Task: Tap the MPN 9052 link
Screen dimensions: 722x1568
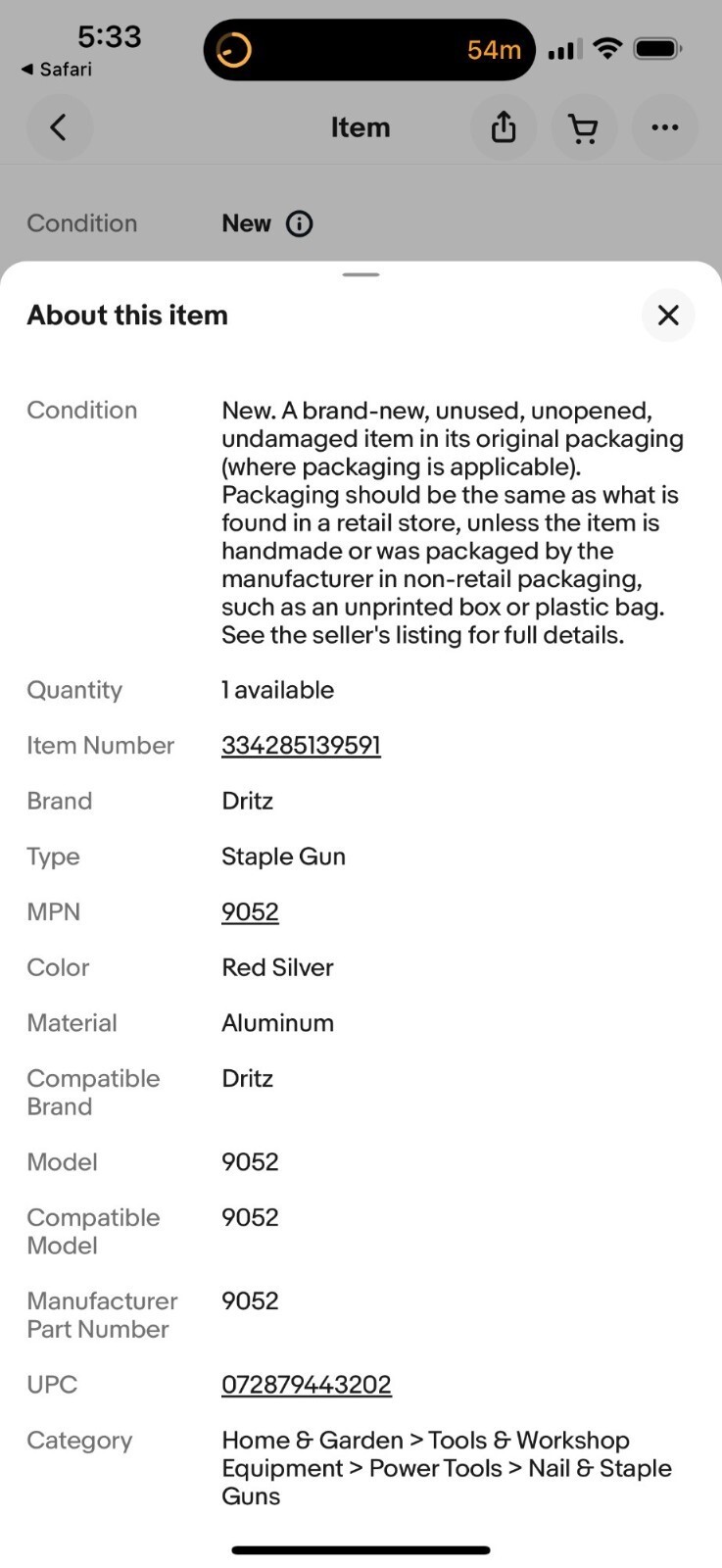Action: point(250,912)
